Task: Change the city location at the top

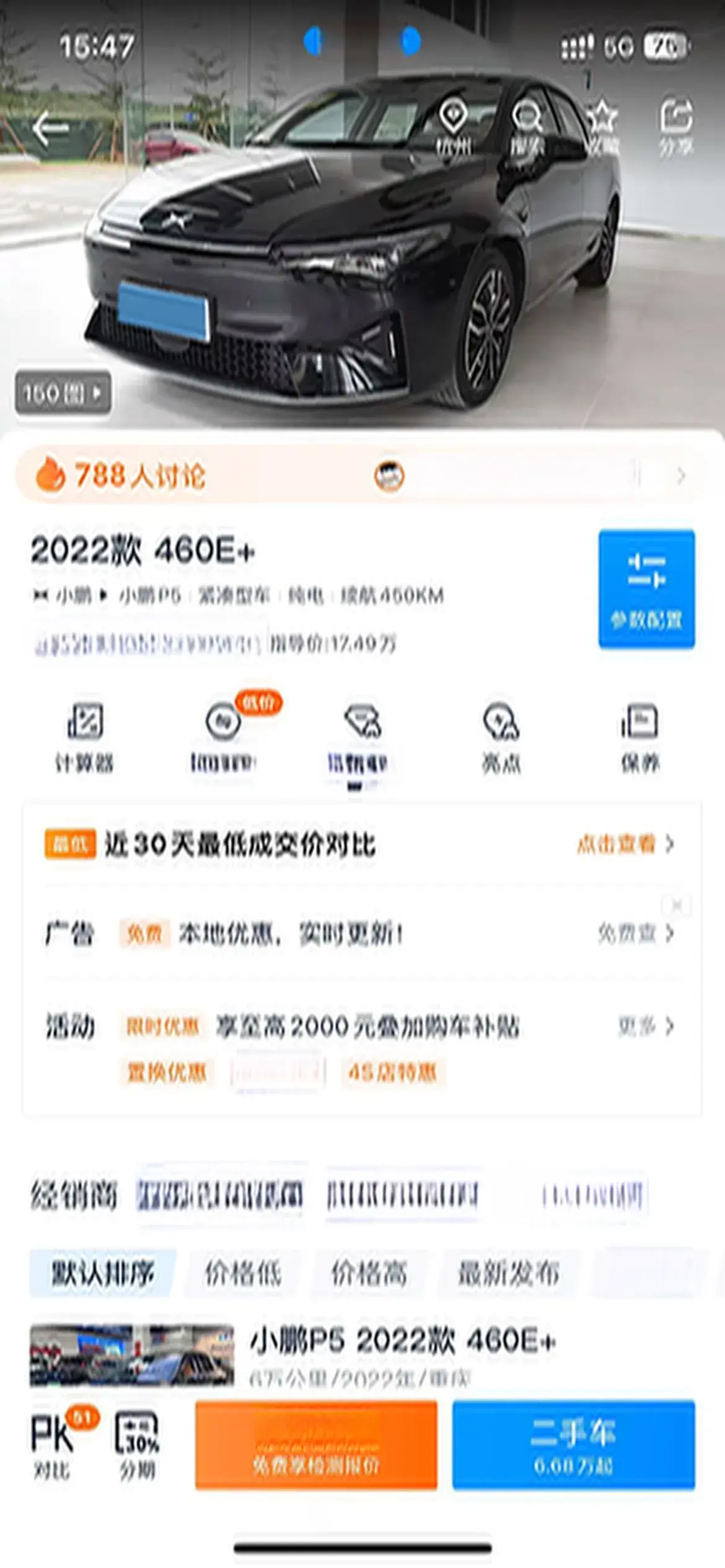Action: click(453, 127)
